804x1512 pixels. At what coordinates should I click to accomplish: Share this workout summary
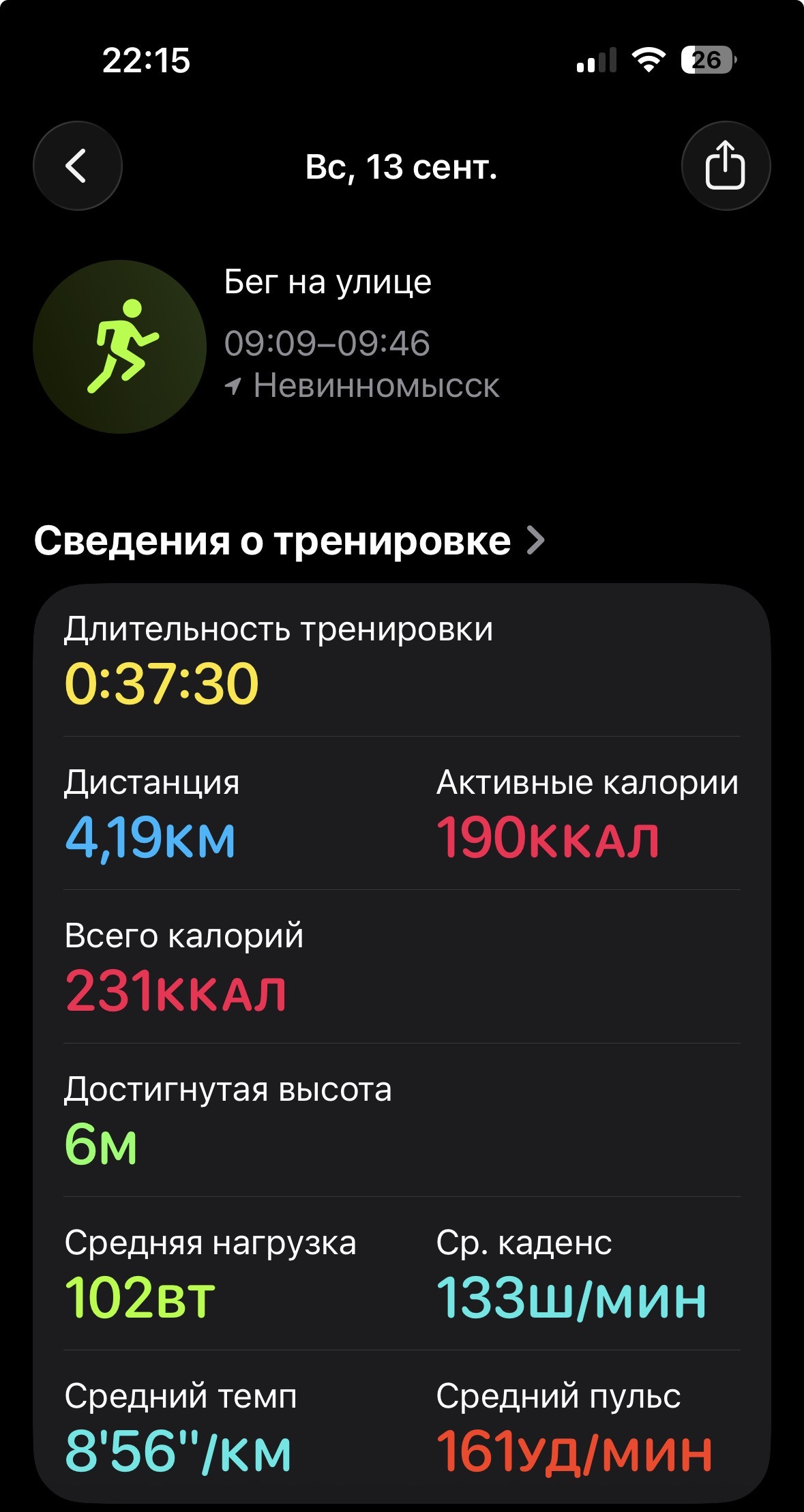pos(726,166)
